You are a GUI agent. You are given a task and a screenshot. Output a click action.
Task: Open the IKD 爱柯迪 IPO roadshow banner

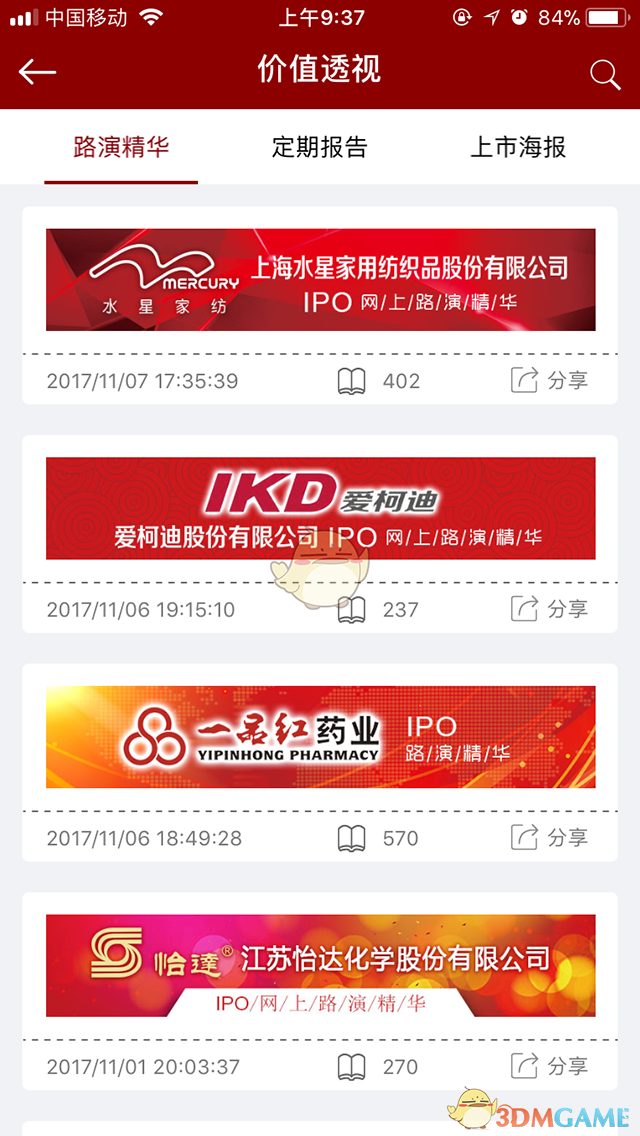pos(320,508)
